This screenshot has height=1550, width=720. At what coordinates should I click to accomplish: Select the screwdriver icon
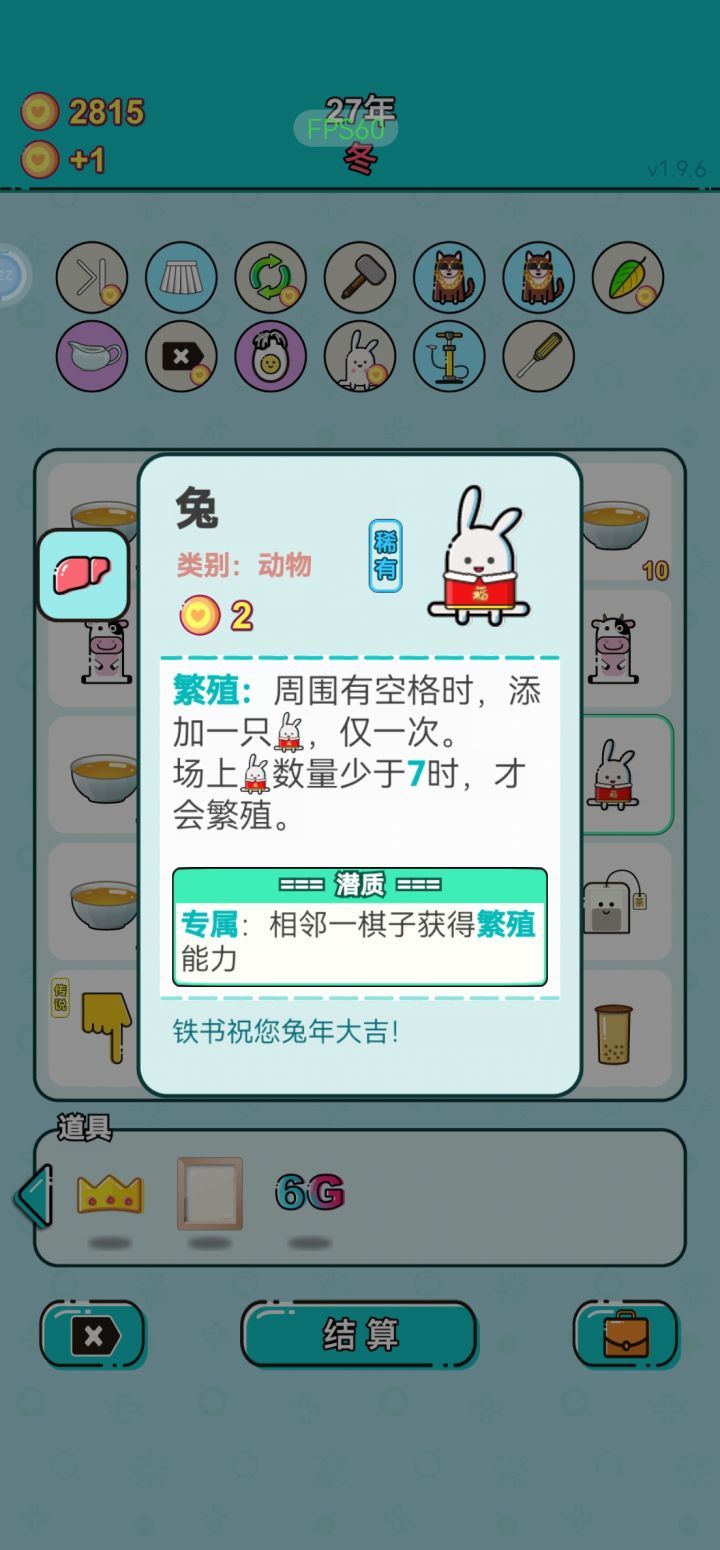point(537,356)
